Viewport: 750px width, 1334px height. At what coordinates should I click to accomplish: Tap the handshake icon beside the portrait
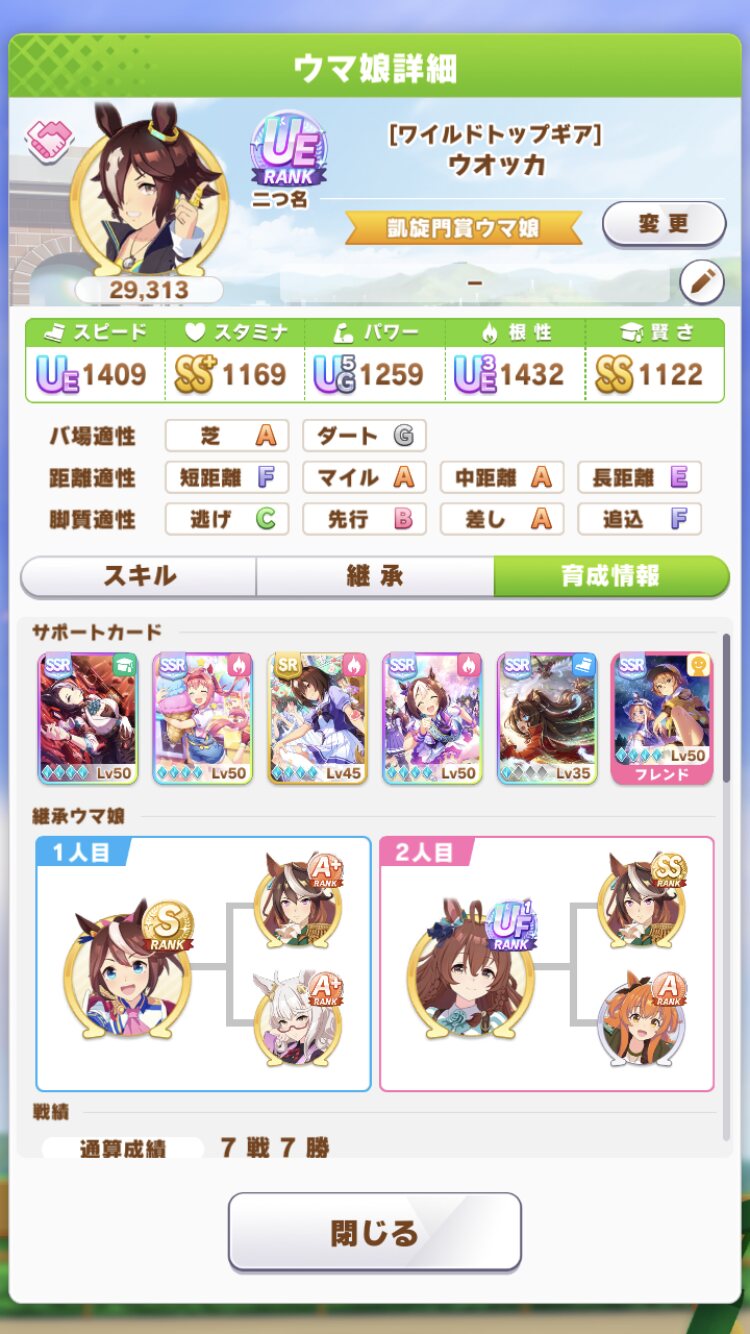(x=46, y=143)
